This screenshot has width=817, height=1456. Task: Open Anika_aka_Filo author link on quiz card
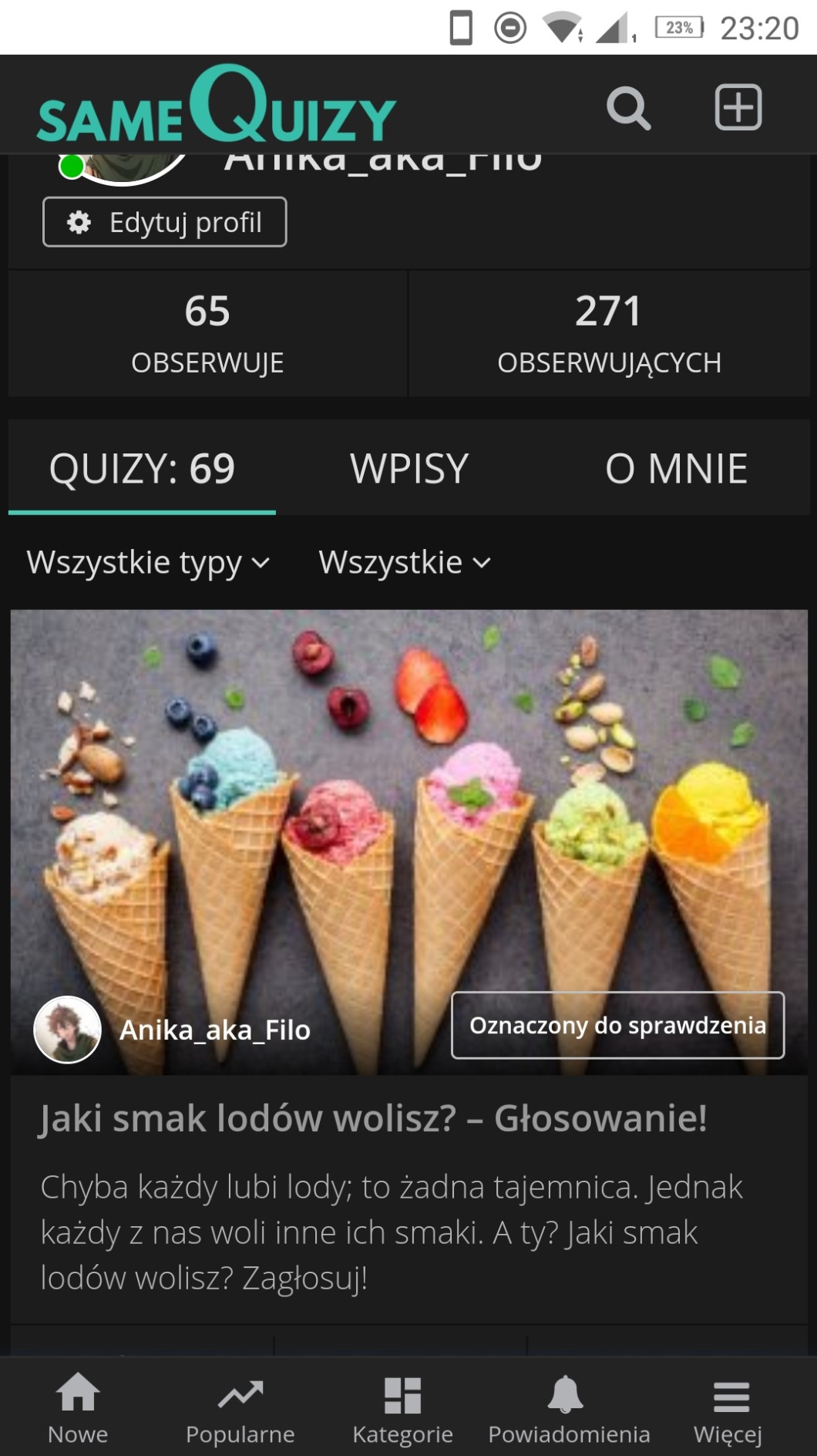214,1030
